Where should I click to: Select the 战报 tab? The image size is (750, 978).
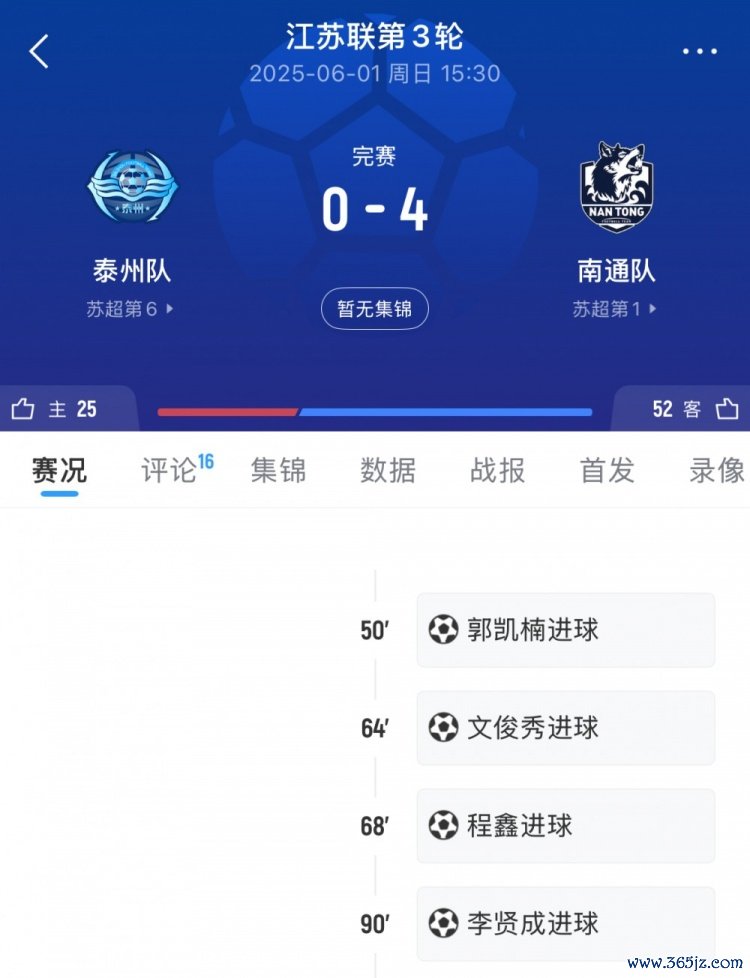tap(497, 470)
